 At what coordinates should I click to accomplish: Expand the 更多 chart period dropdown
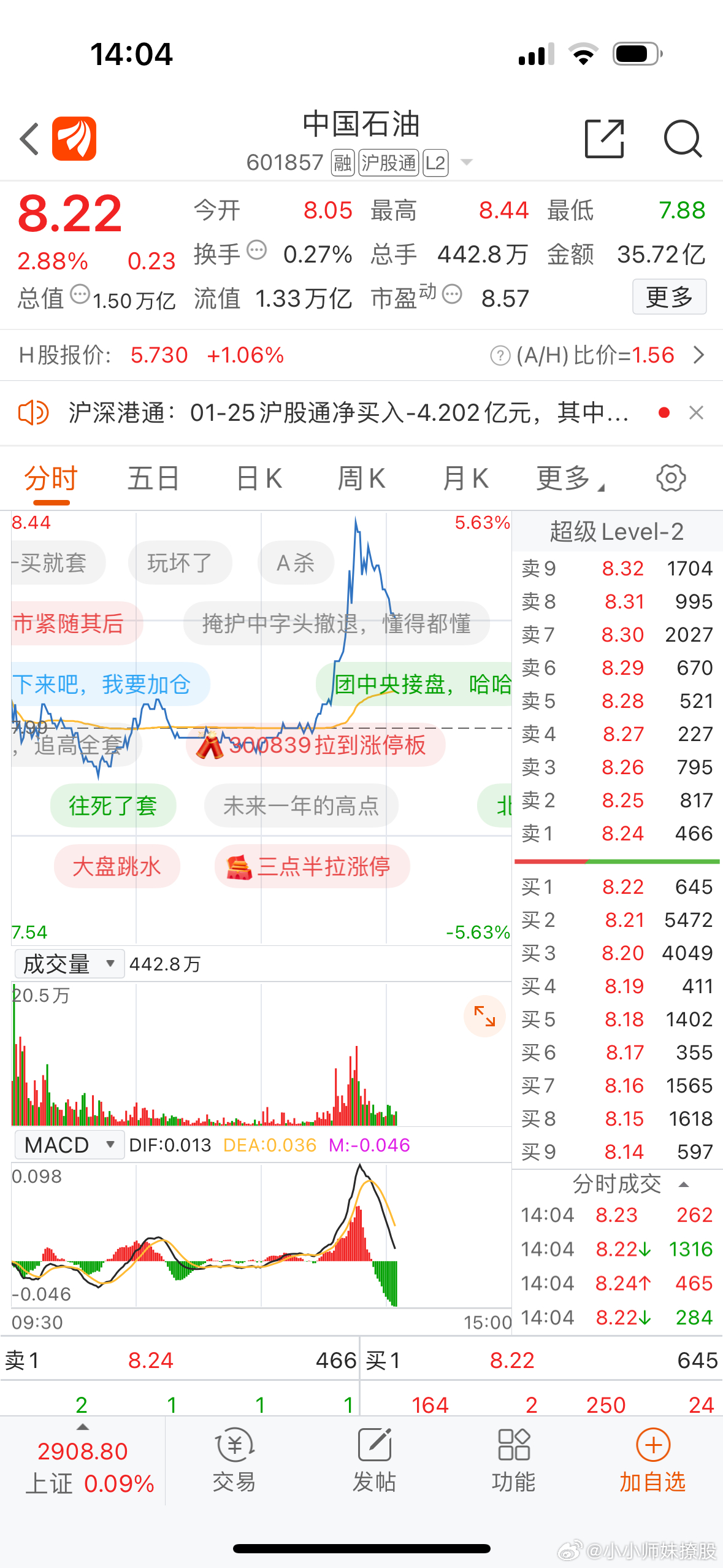click(x=570, y=478)
